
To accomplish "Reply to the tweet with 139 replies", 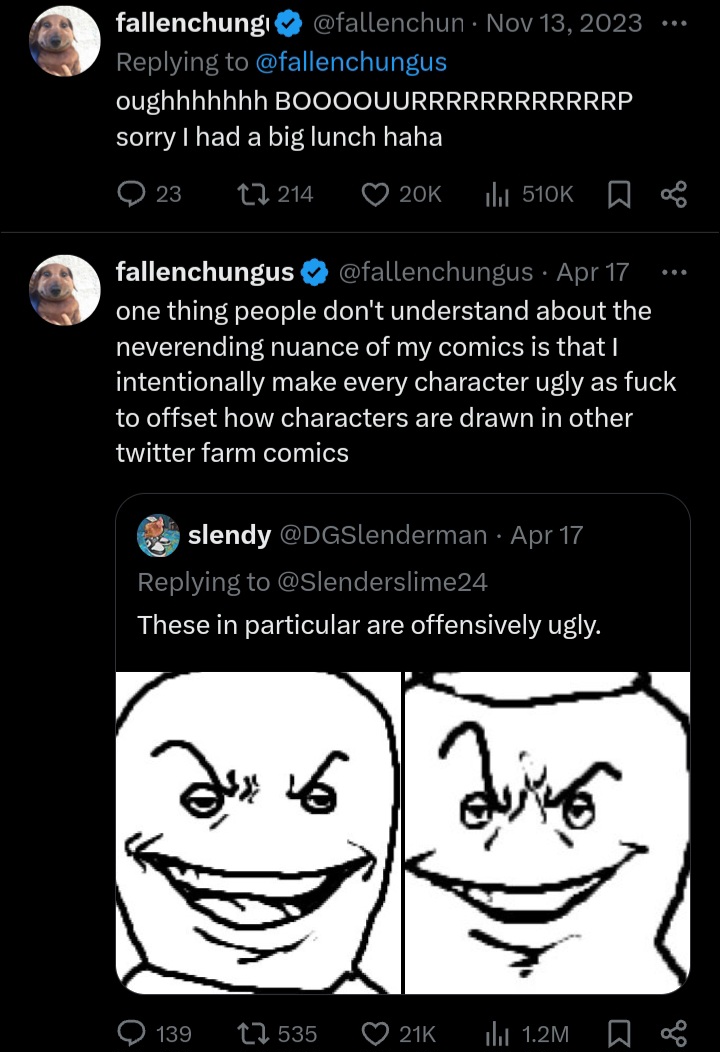I will tap(132, 1033).
